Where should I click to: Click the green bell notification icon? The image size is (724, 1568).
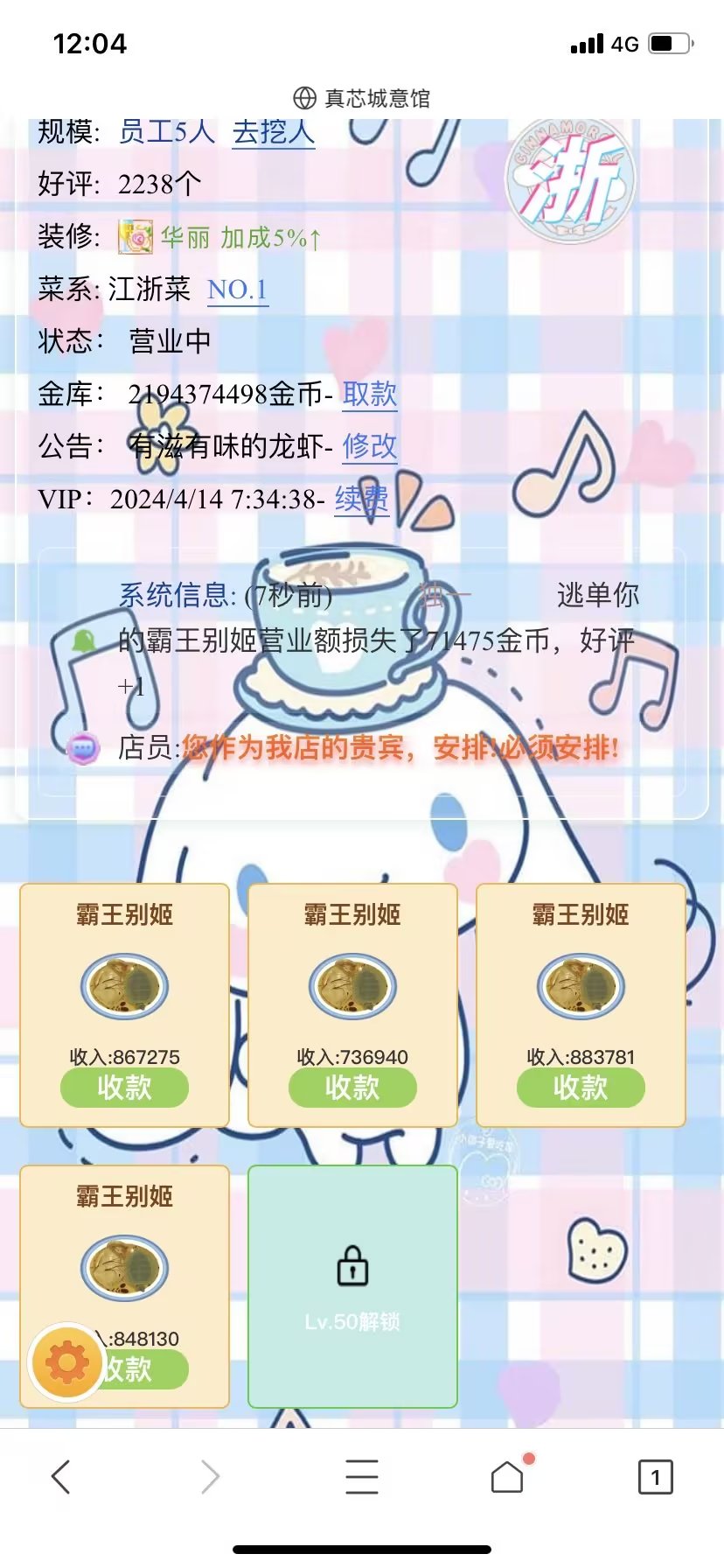point(80,640)
